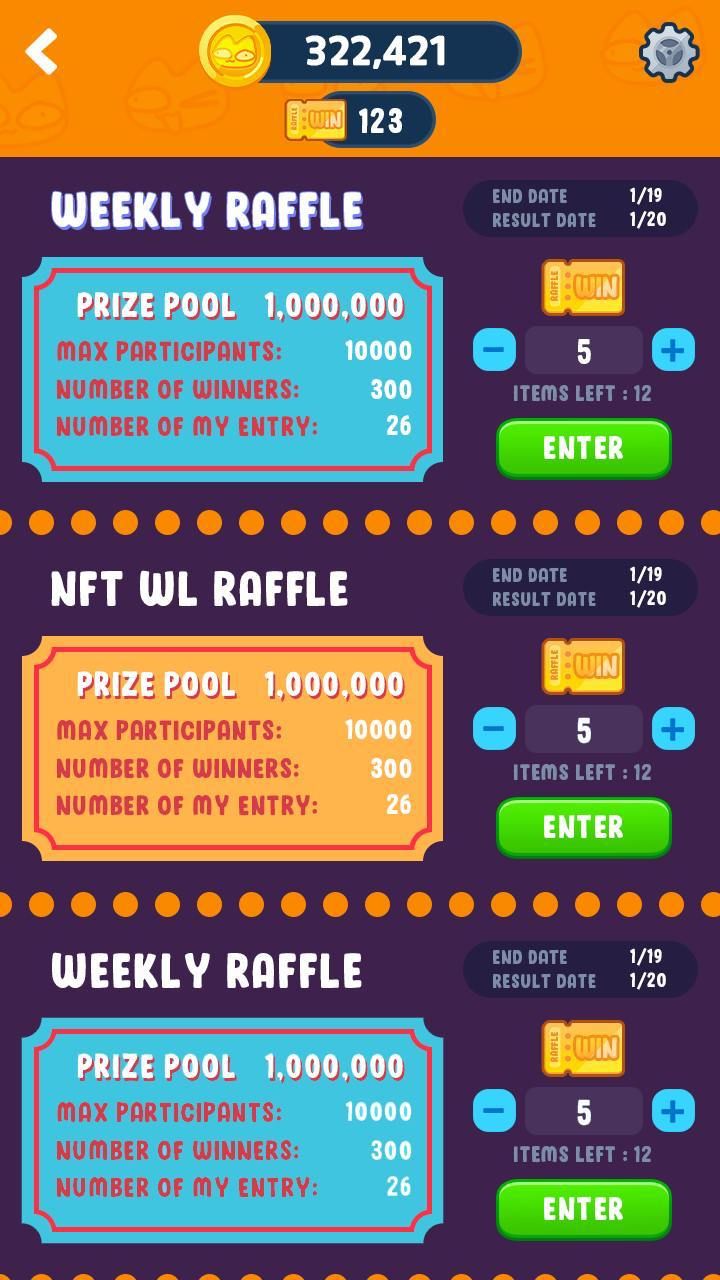Increase ticket count for NFT WL Raffle

(x=673, y=730)
